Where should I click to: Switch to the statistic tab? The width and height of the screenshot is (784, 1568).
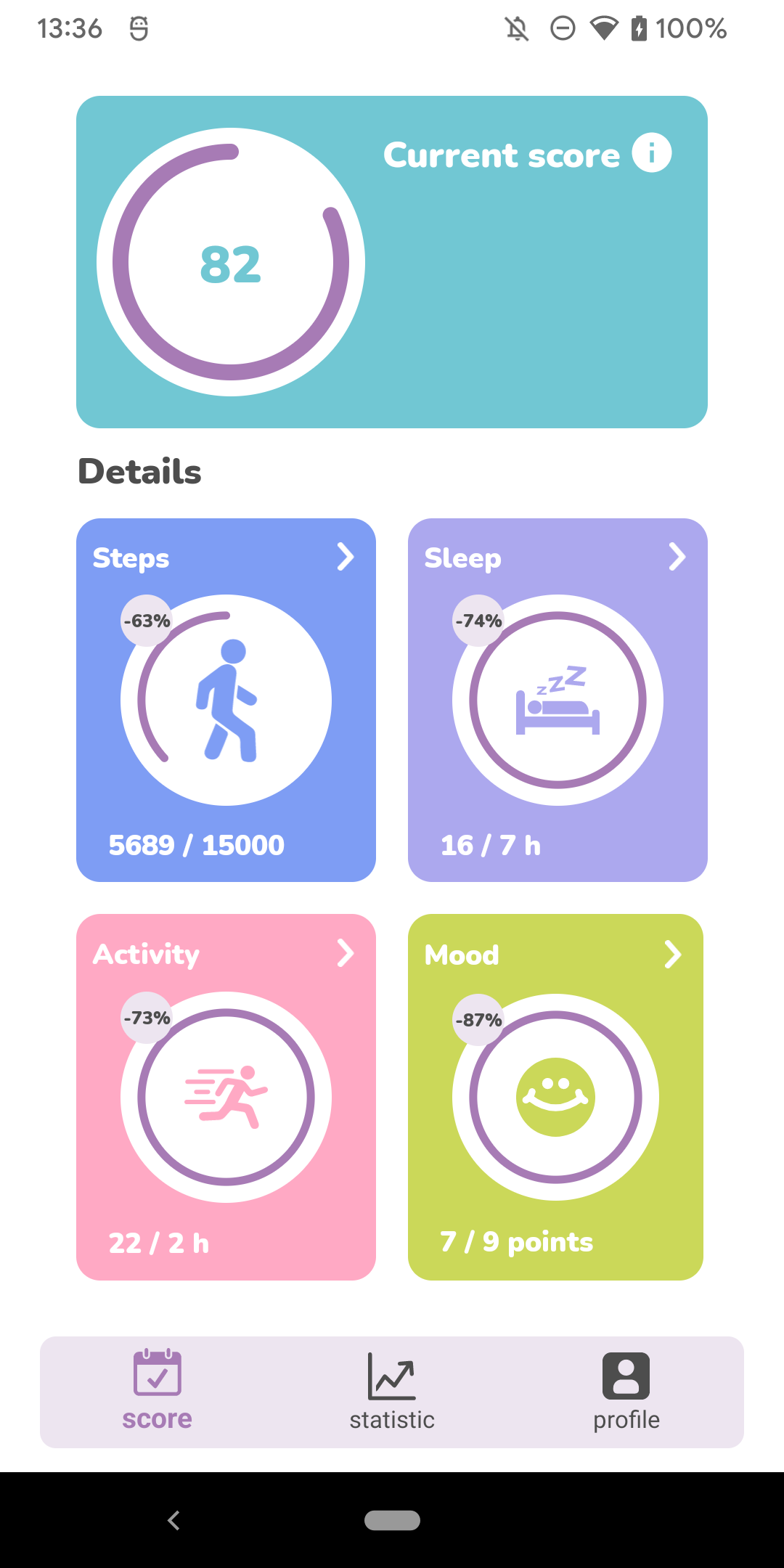392,1392
